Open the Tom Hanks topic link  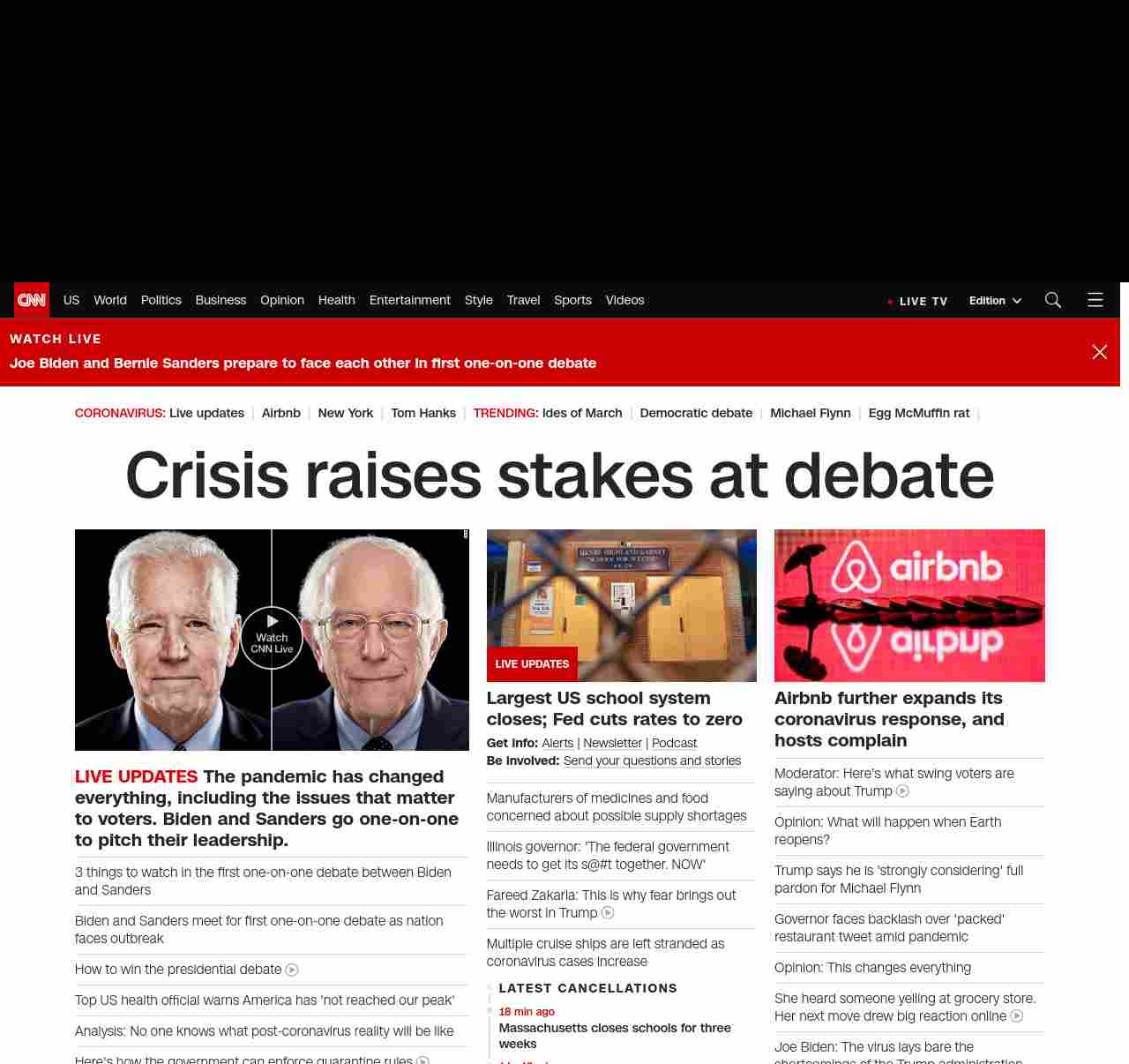click(x=423, y=413)
